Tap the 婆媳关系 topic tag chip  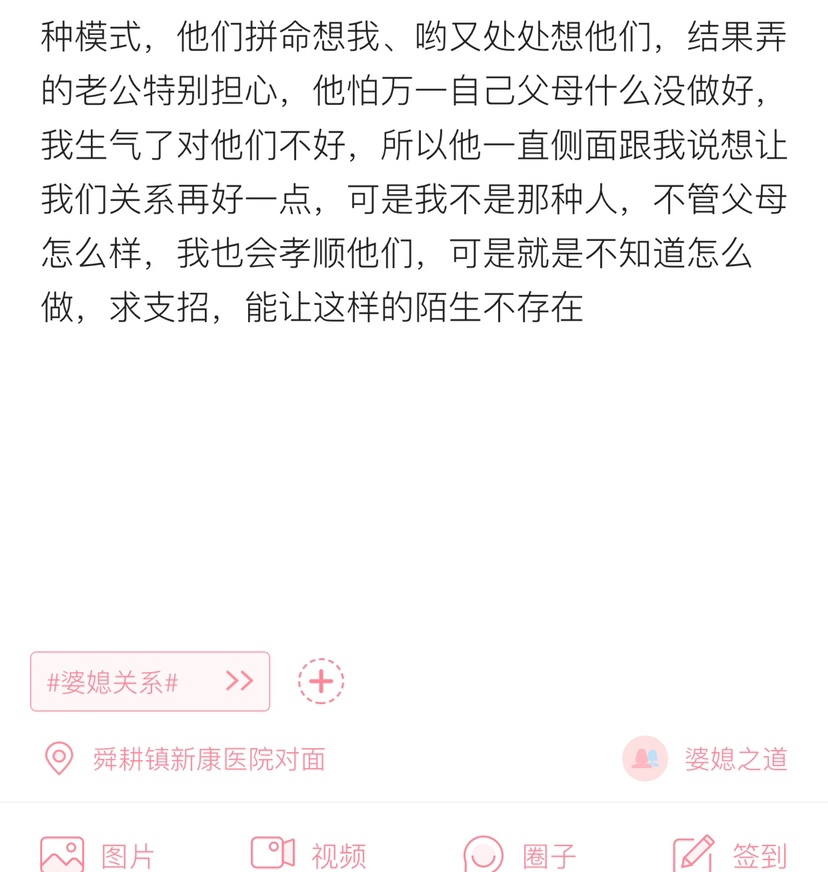[x=149, y=682]
